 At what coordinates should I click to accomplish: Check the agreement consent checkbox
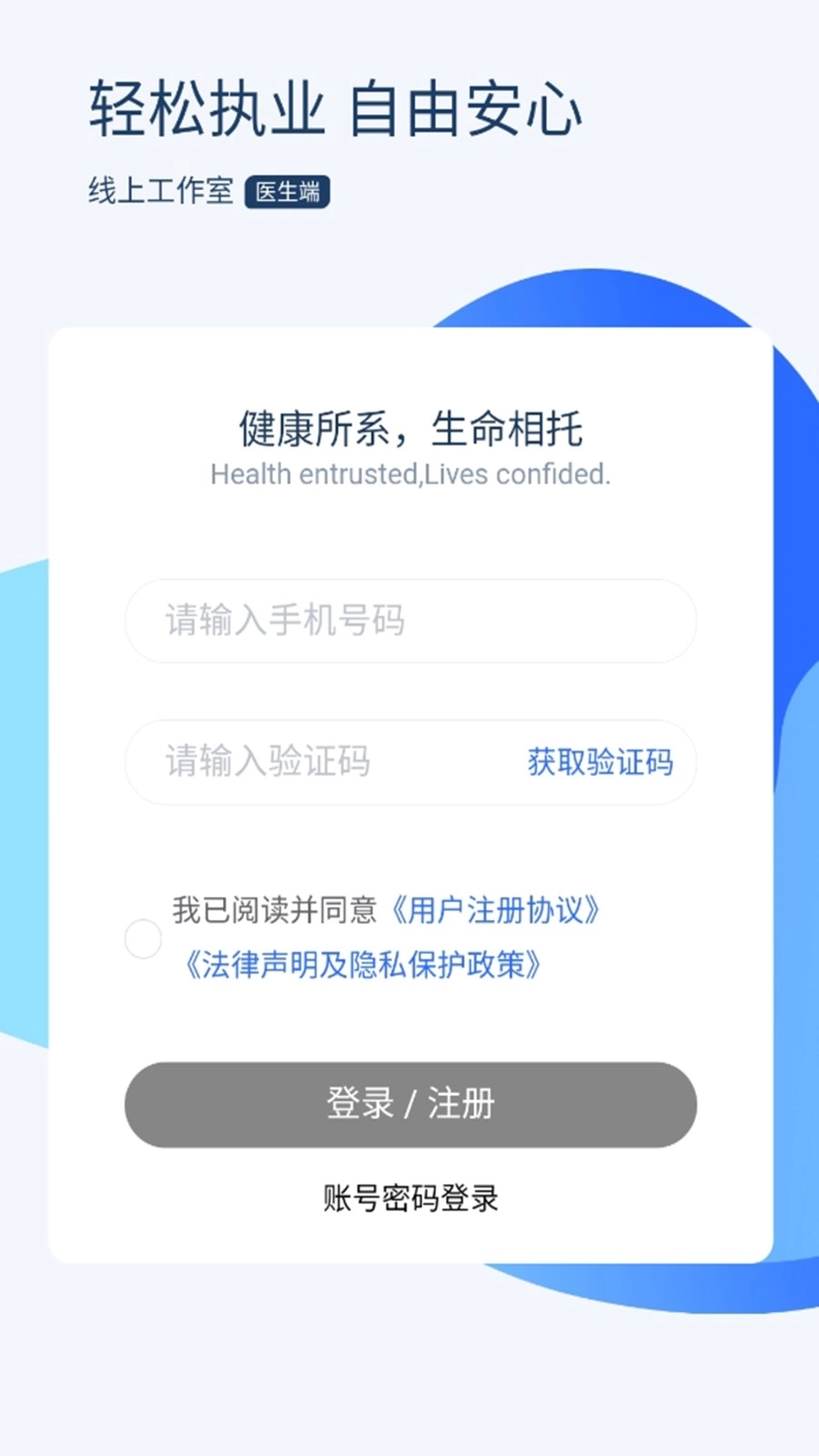click(x=143, y=938)
